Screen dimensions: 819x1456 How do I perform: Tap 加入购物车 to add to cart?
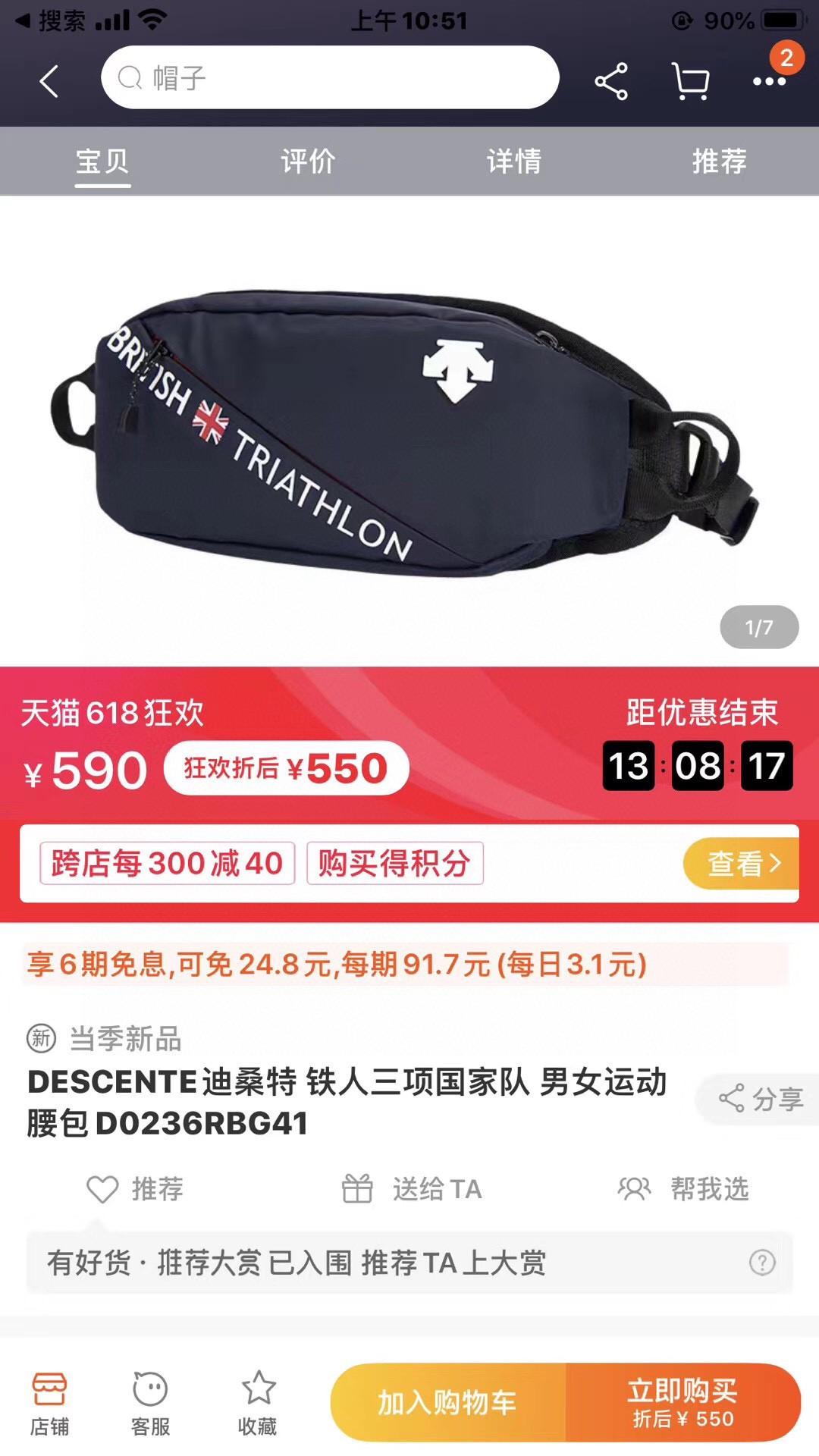[447, 1403]
